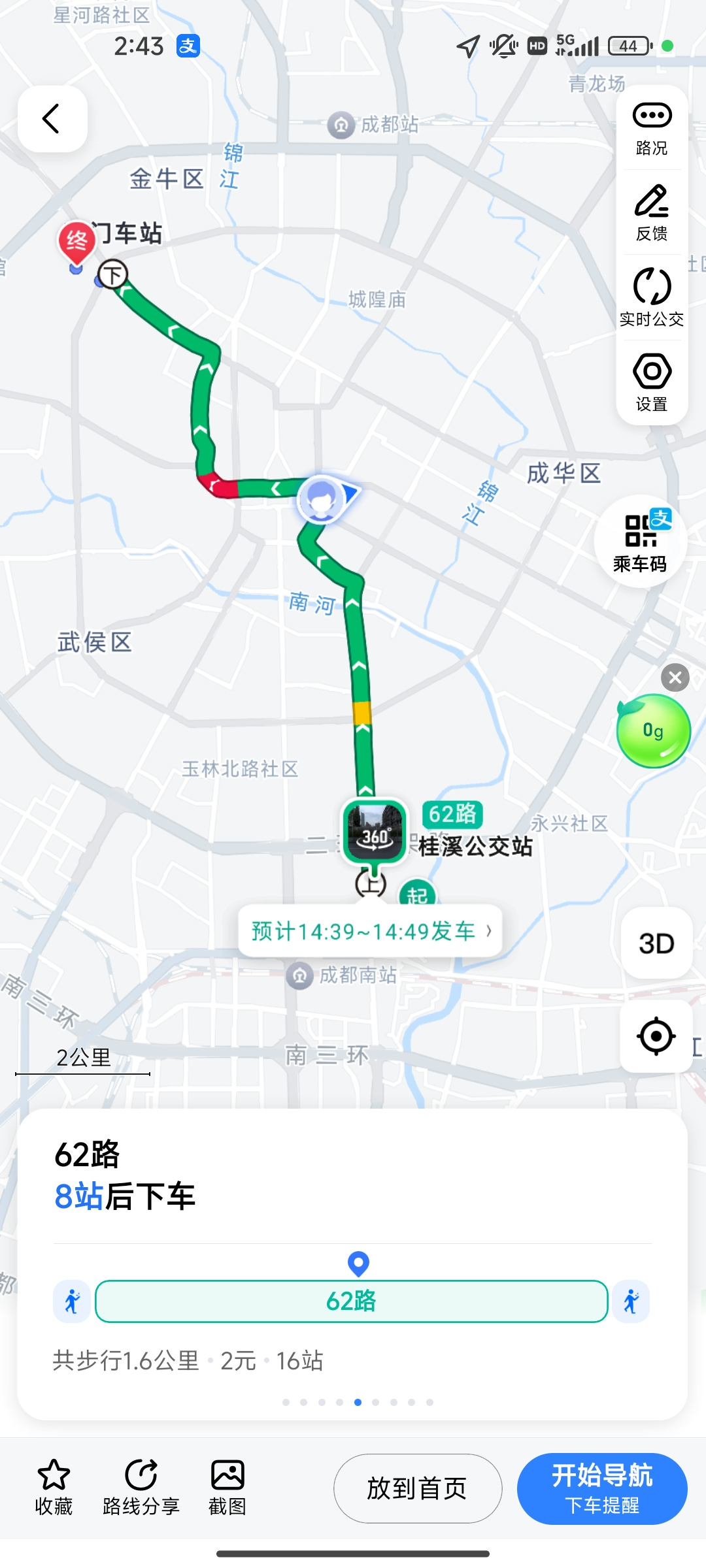
Task: Start navigation with 开始导航
Action: 602,1488
